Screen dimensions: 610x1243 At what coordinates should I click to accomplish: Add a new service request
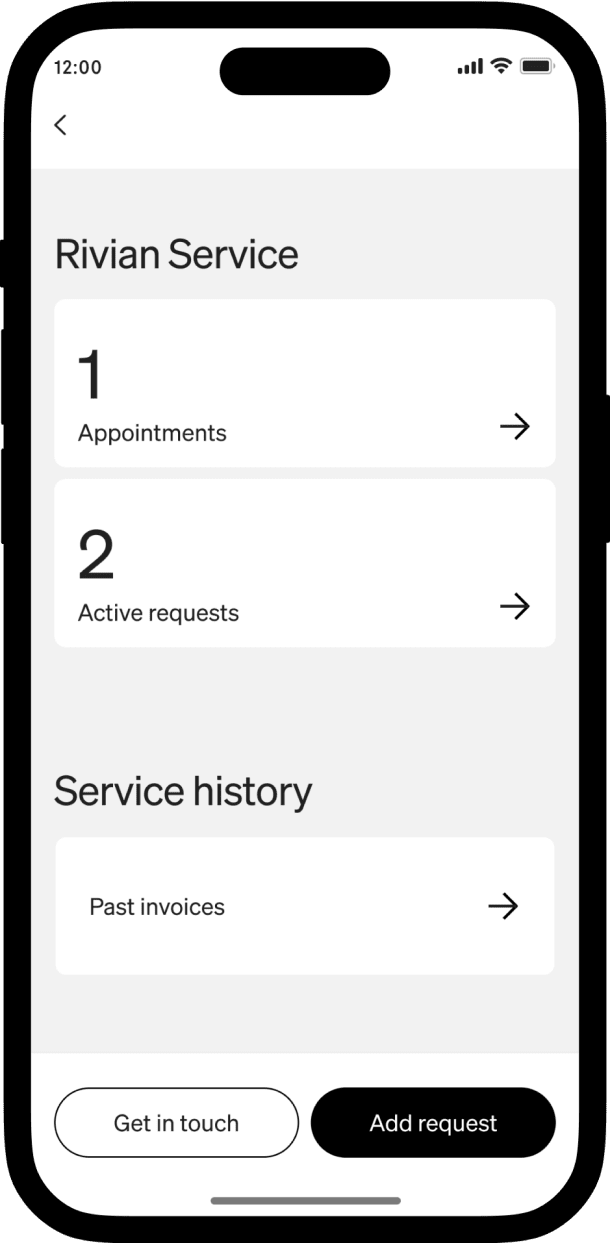[x=433, y=1123]
